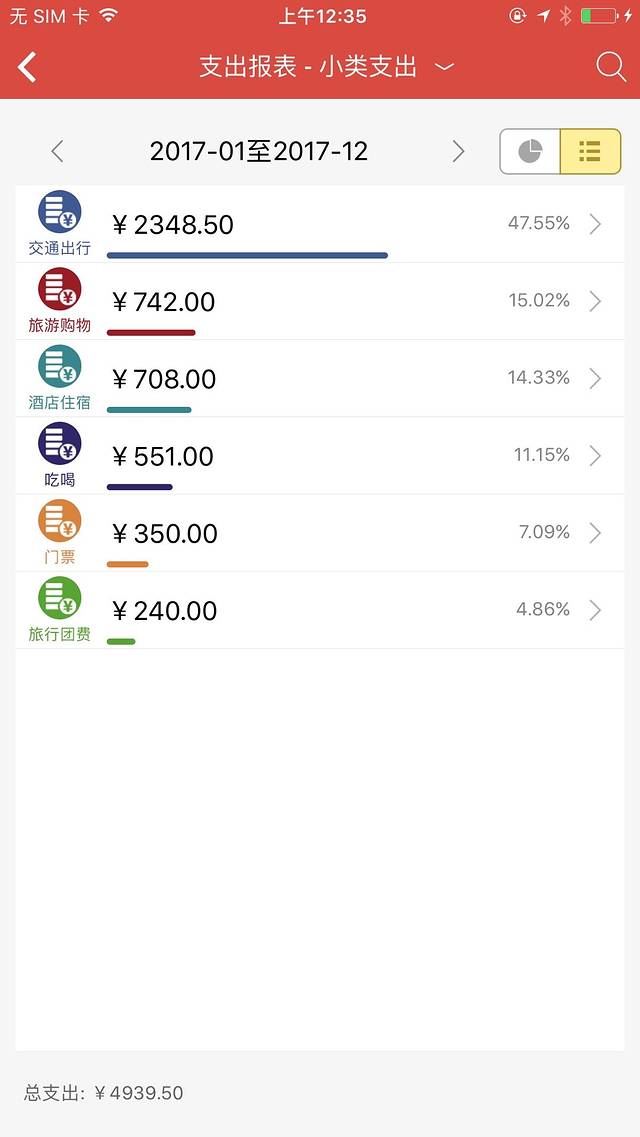Open 交通出行 expense details
The width and height of the screenshot is (640, 1137).
point(320,225)
